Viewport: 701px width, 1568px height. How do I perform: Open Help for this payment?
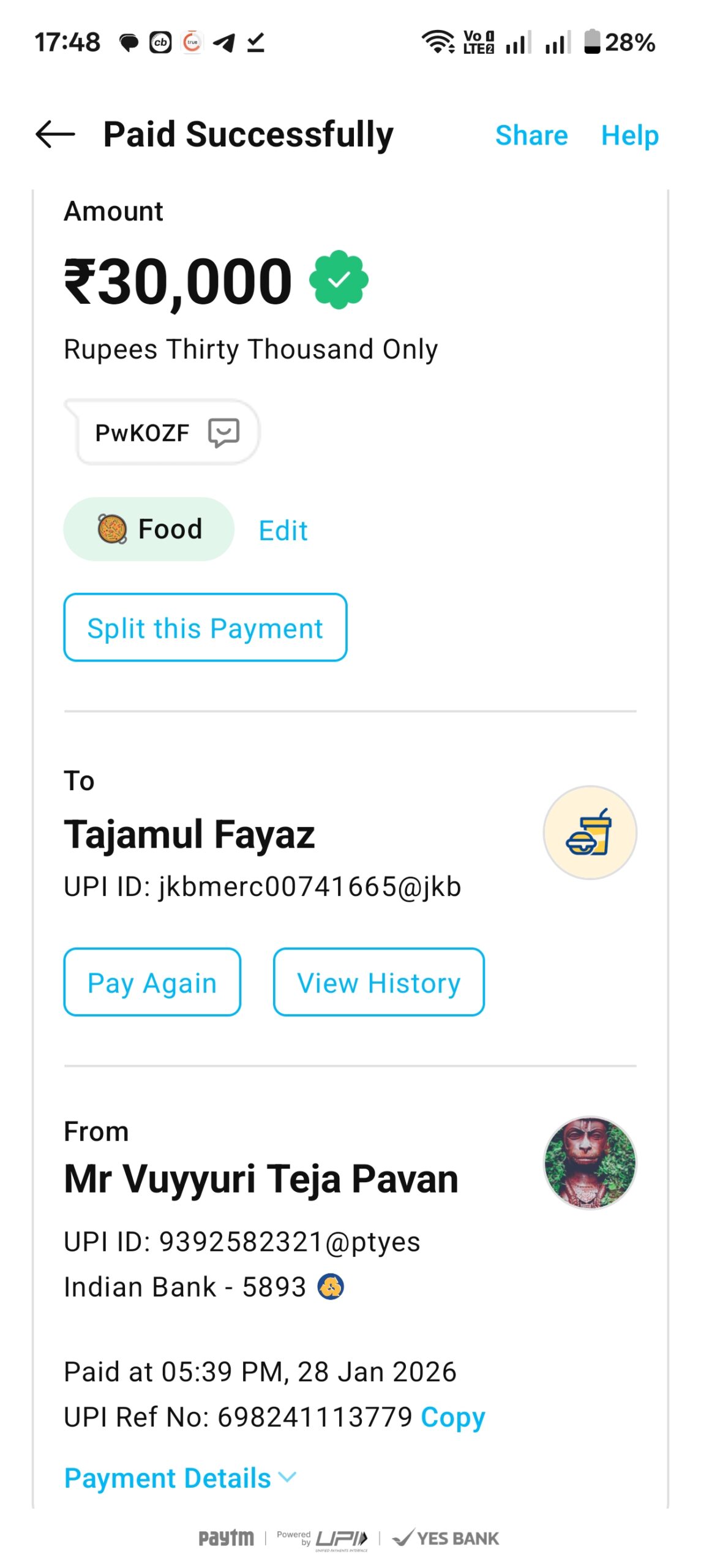click(x=629, y=135)
